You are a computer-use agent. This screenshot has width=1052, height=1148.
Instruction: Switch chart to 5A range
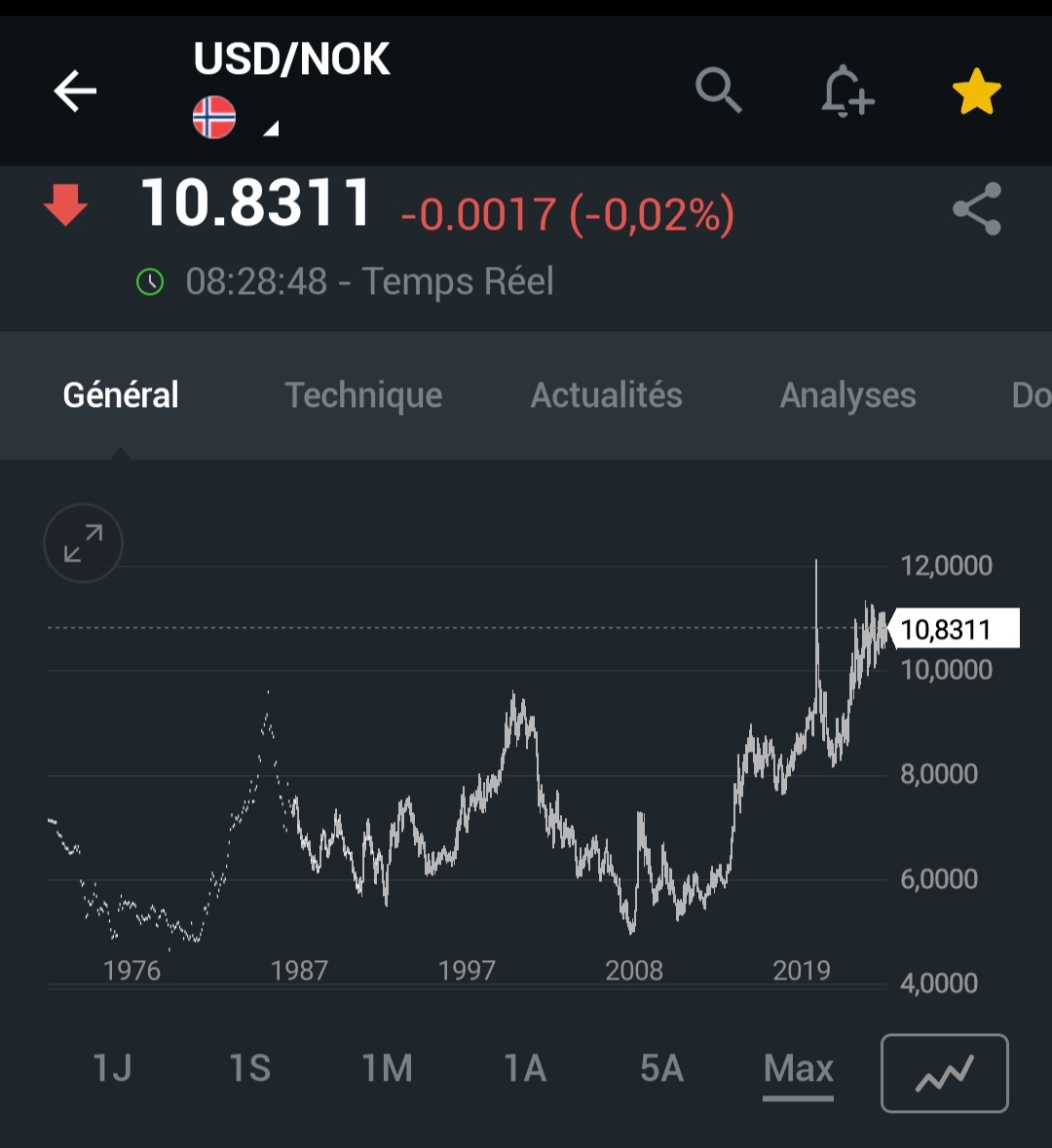(661, 1069)
